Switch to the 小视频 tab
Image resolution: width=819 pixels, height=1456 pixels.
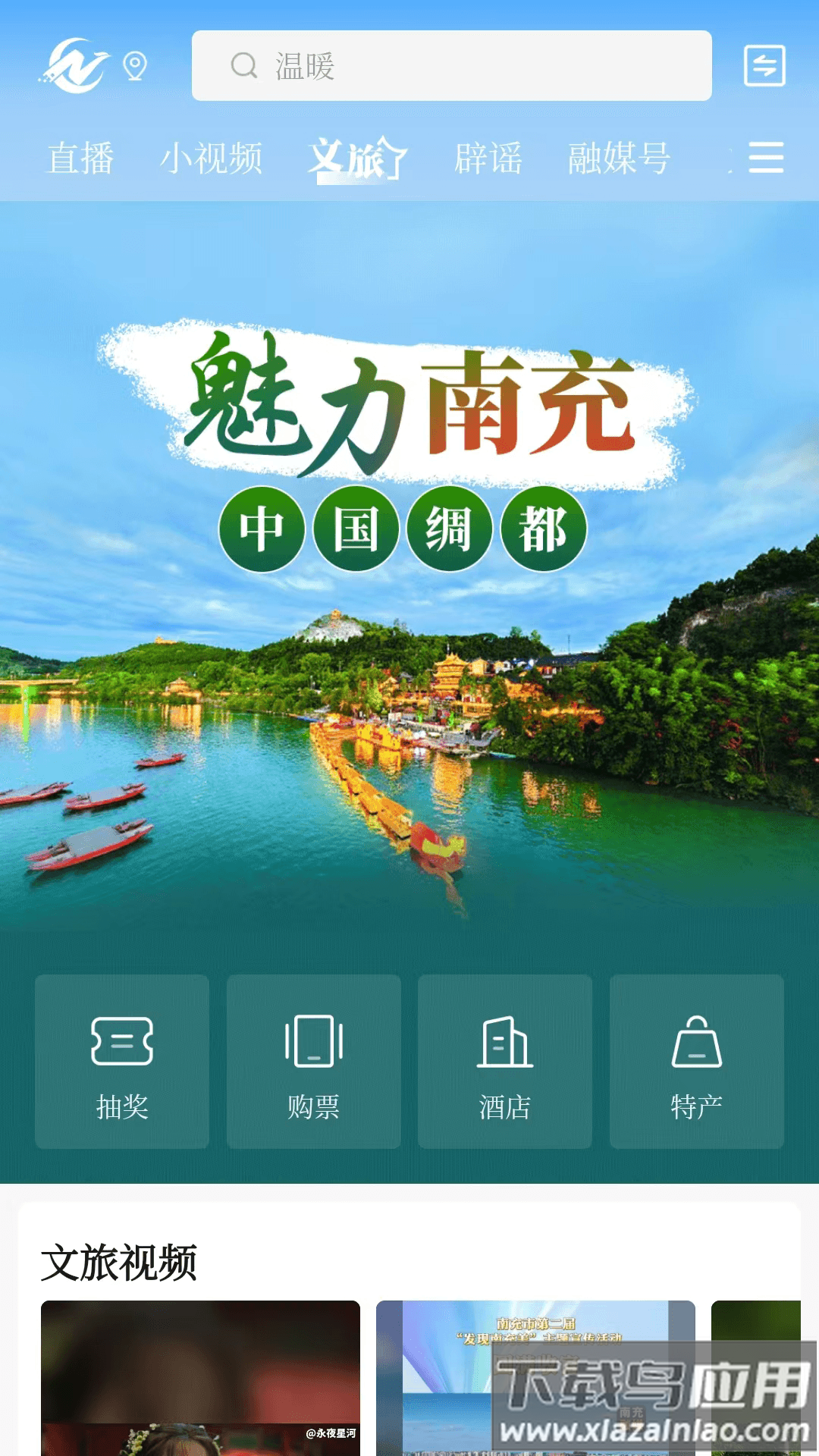click(211, 158)
